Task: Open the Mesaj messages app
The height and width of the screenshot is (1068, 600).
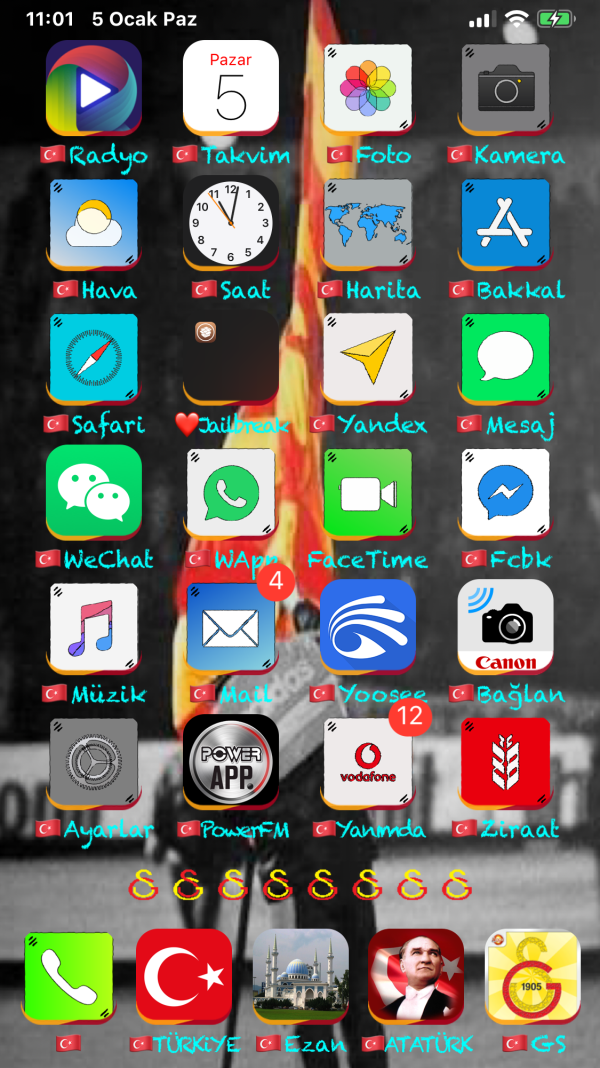Action: (x=506, y=359)
